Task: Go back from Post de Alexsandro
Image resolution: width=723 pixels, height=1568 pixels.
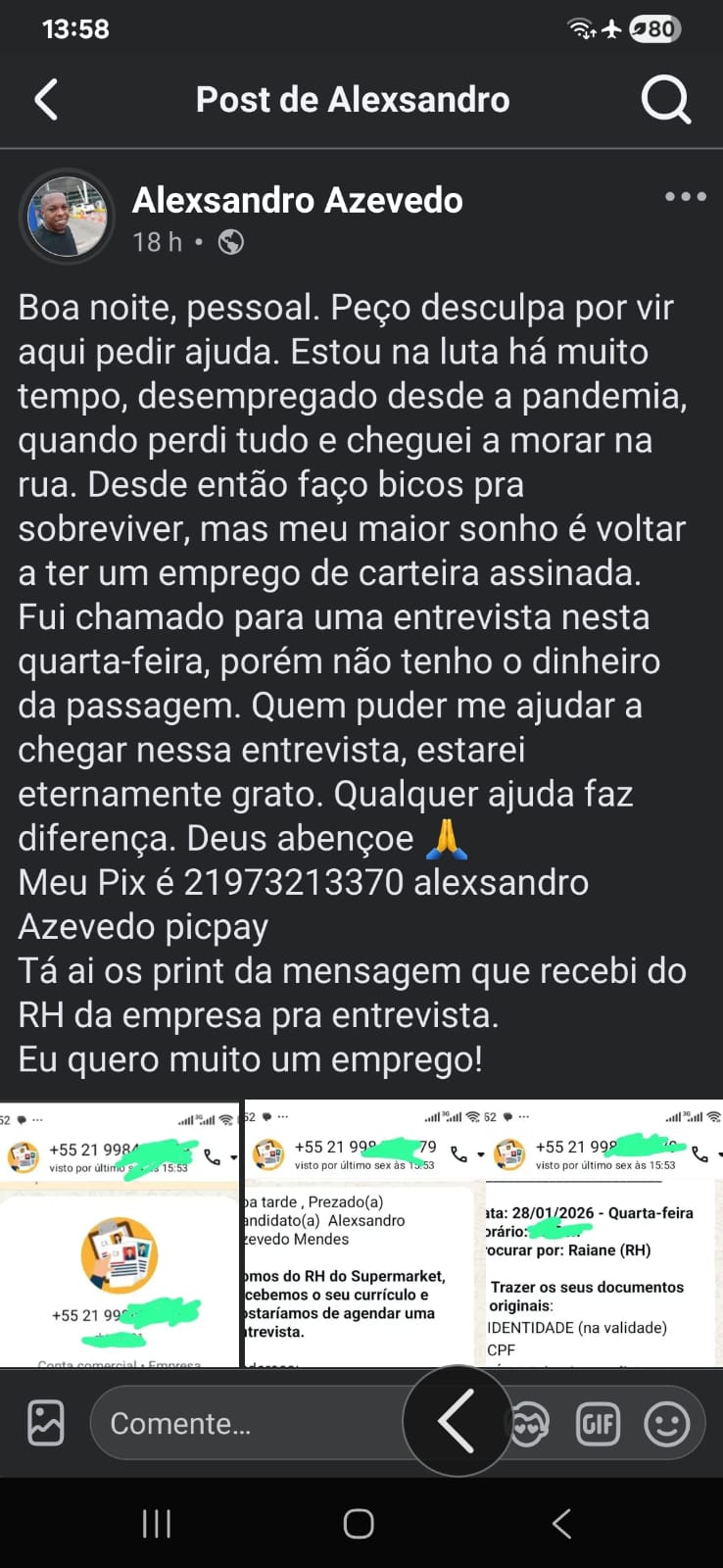Action: 46,100
